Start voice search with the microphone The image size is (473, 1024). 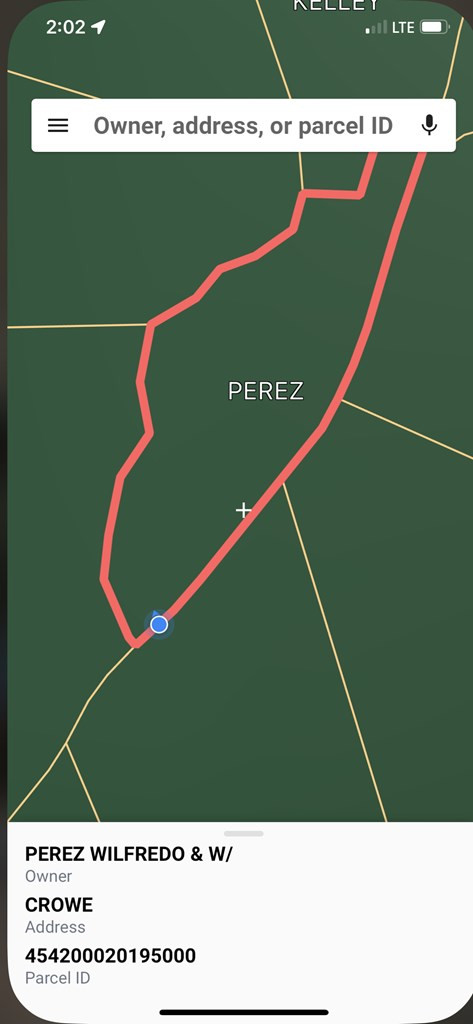(429, 125)
